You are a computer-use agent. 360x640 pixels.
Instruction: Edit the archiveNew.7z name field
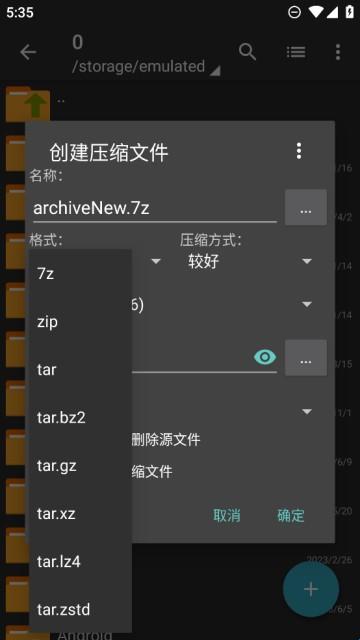[155, 209]
